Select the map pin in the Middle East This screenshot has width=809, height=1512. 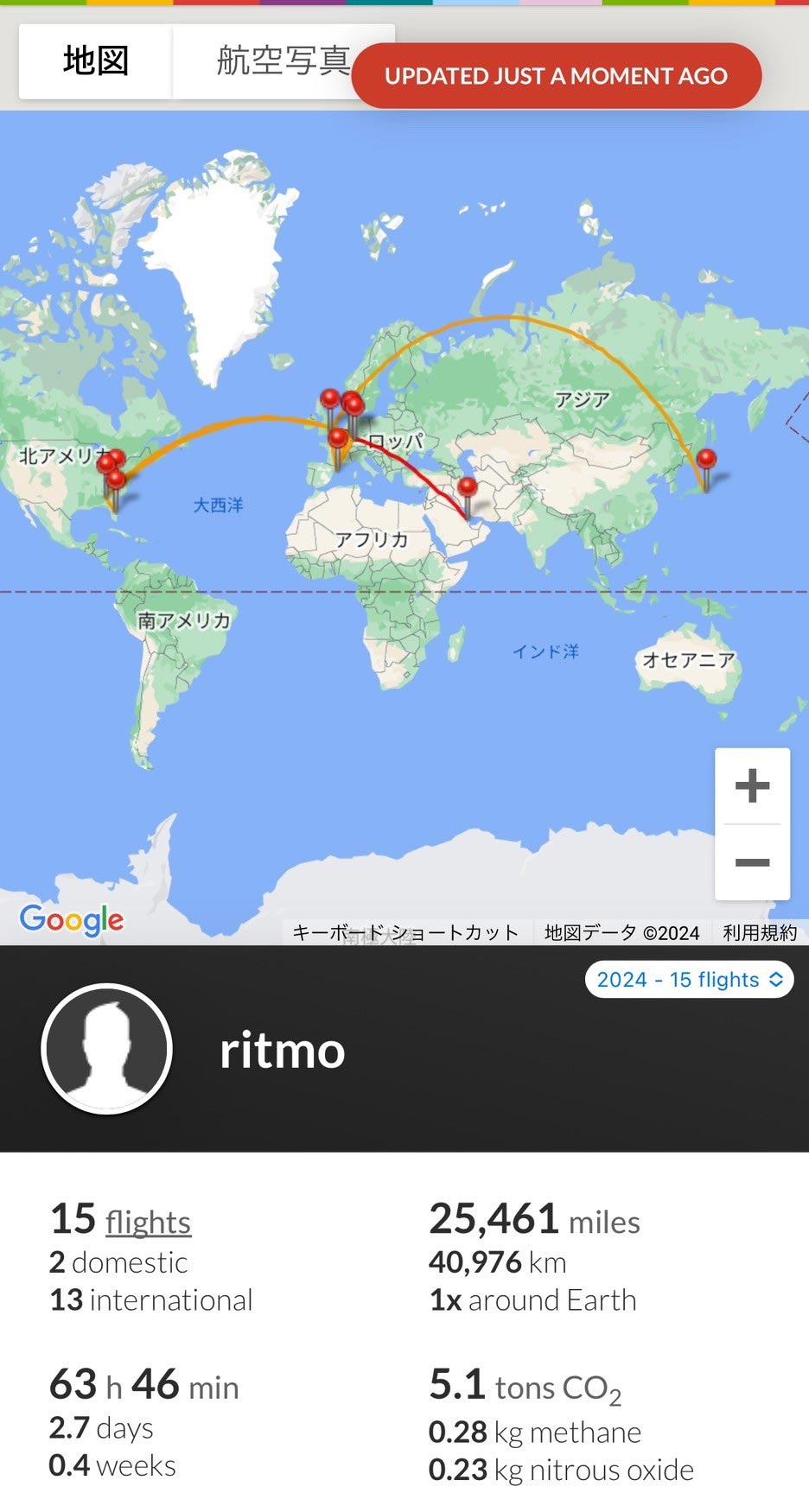(467, 489)
